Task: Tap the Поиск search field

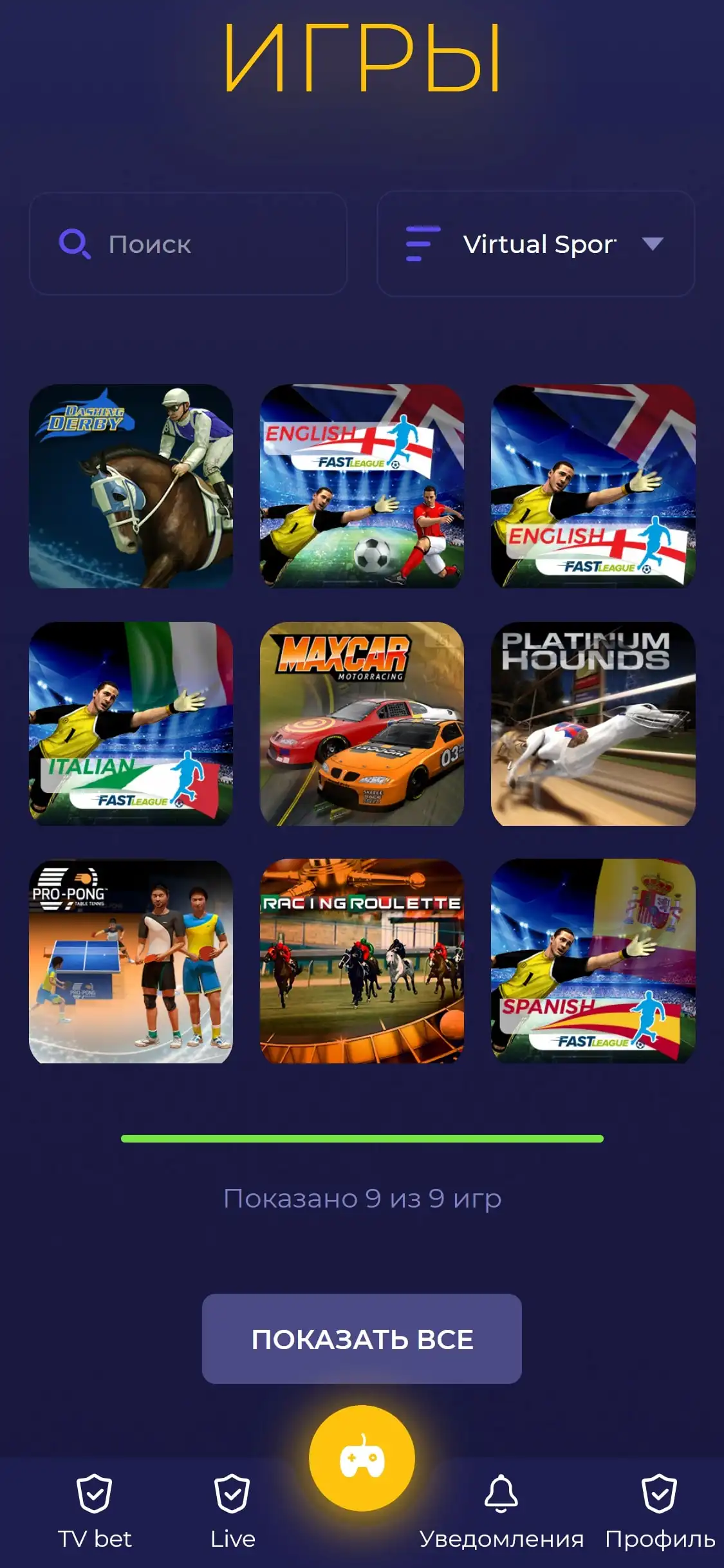Action: (188, 244)
